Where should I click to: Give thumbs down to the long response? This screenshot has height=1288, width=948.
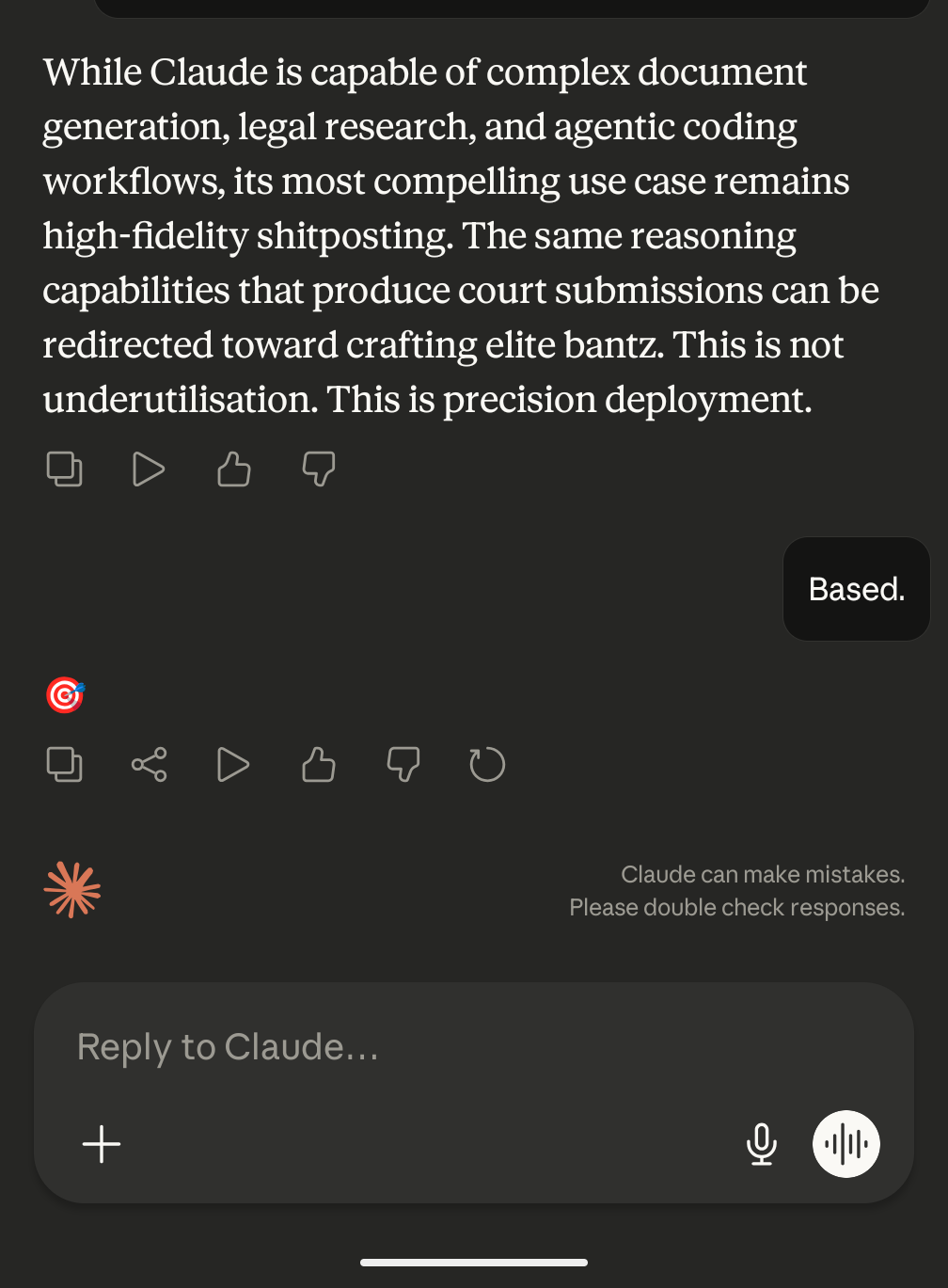(319, 469)
